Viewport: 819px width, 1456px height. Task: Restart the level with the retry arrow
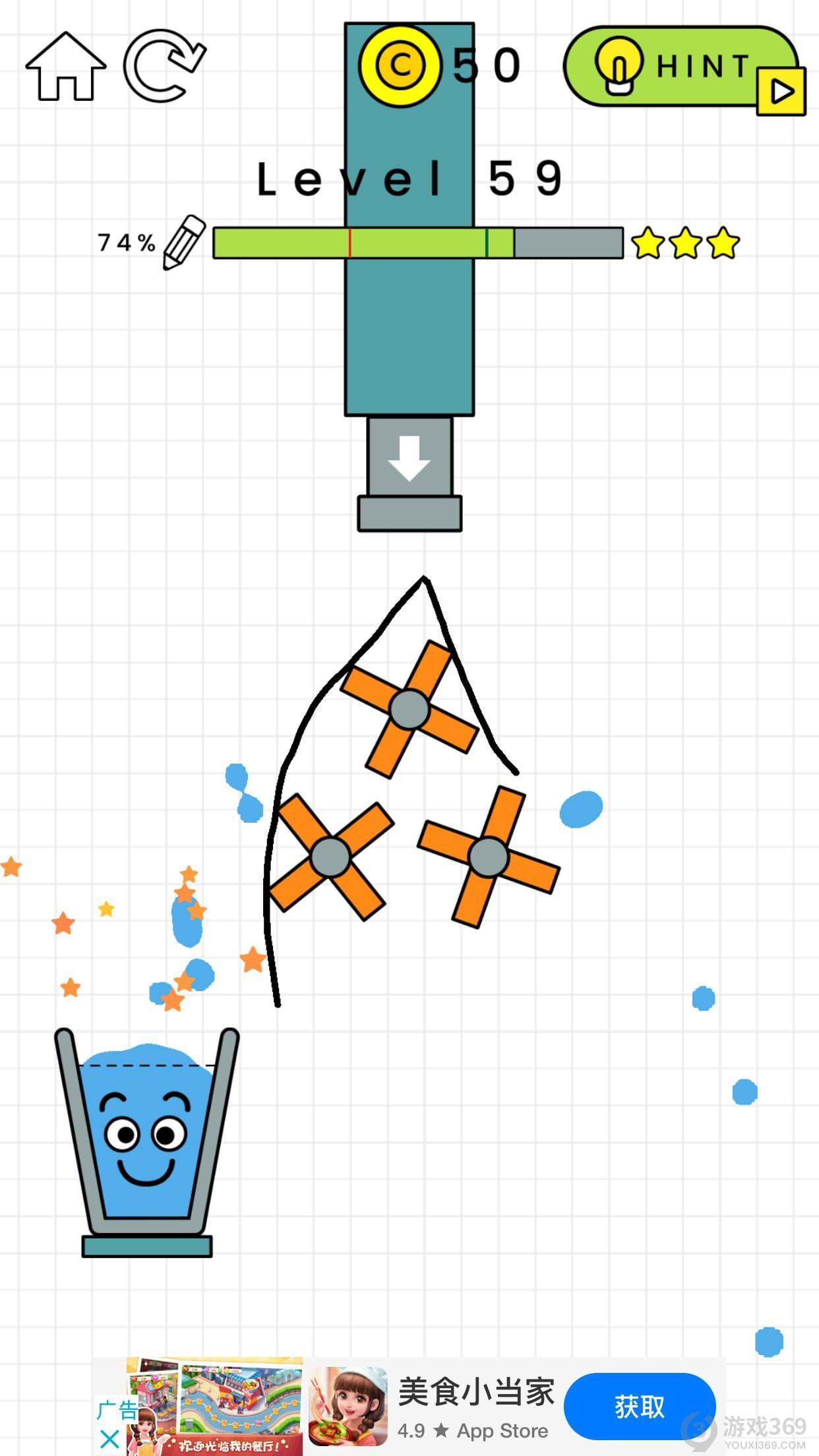point(164,65)
